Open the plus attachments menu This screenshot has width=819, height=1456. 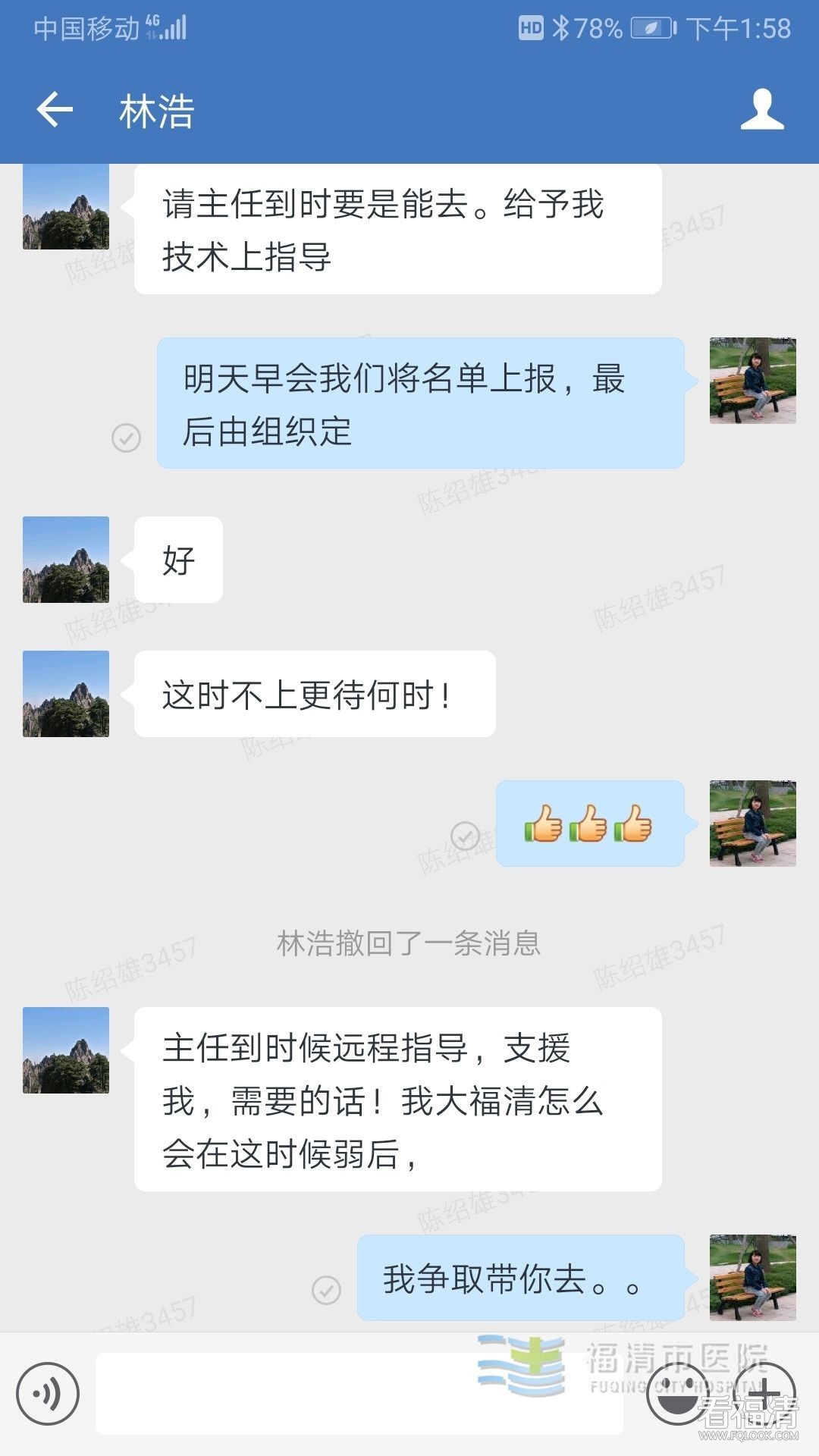tap(766, 1394)
